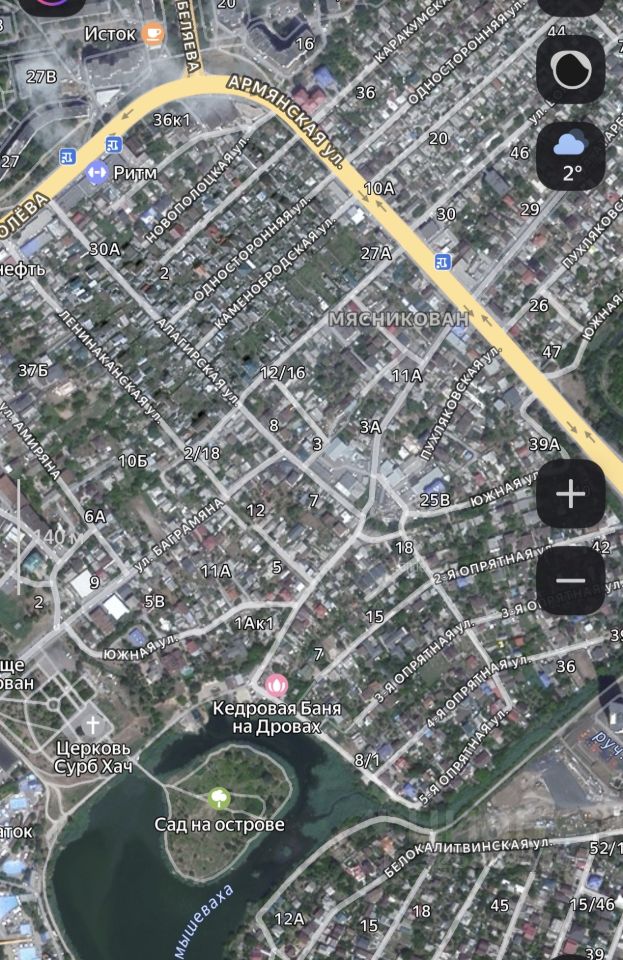Open Сад на острове park marker
Image resolution: width=623 pixels, height=960 pixels.
point(219,798)
